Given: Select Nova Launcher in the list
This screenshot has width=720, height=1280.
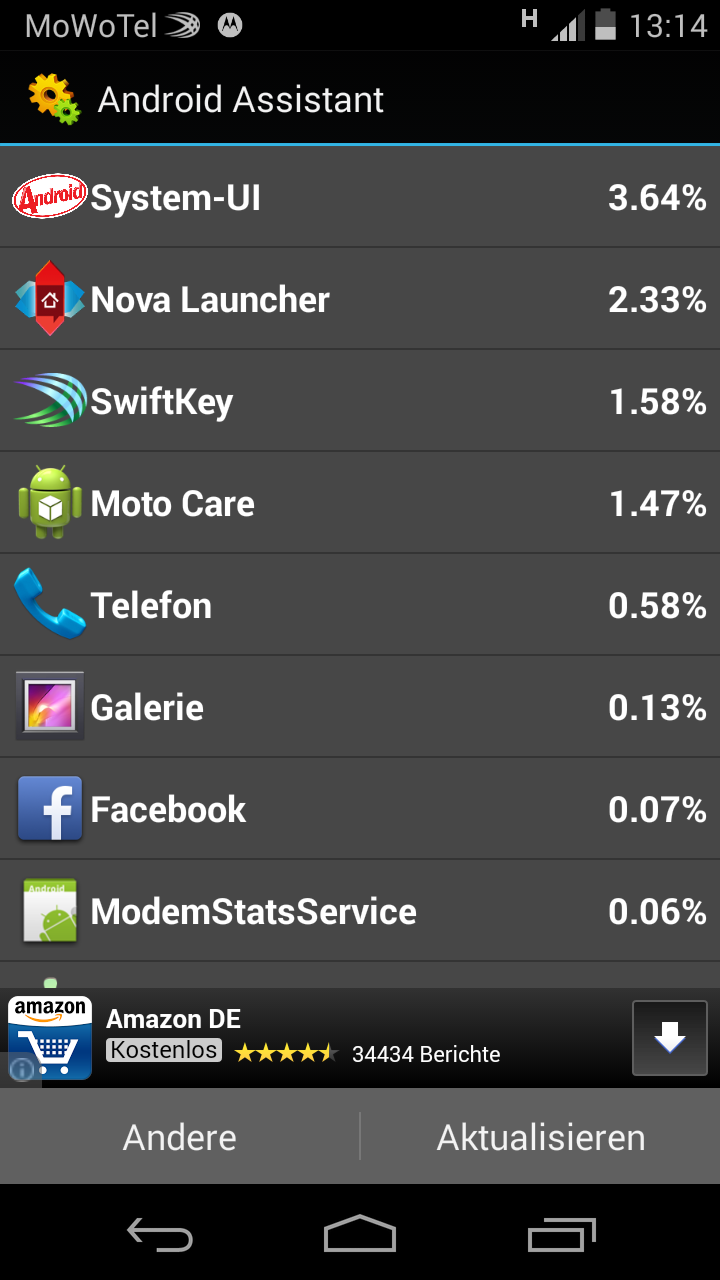Looking at the screenshot, I should (x=360, y=300).
